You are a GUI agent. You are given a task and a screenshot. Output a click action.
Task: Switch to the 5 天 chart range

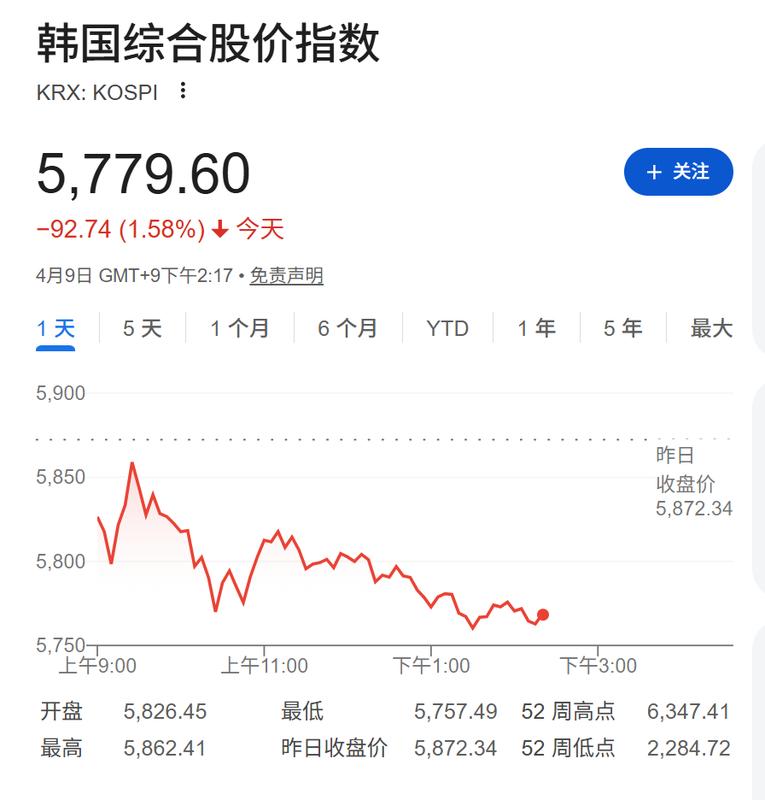click(x=142, y=328)
